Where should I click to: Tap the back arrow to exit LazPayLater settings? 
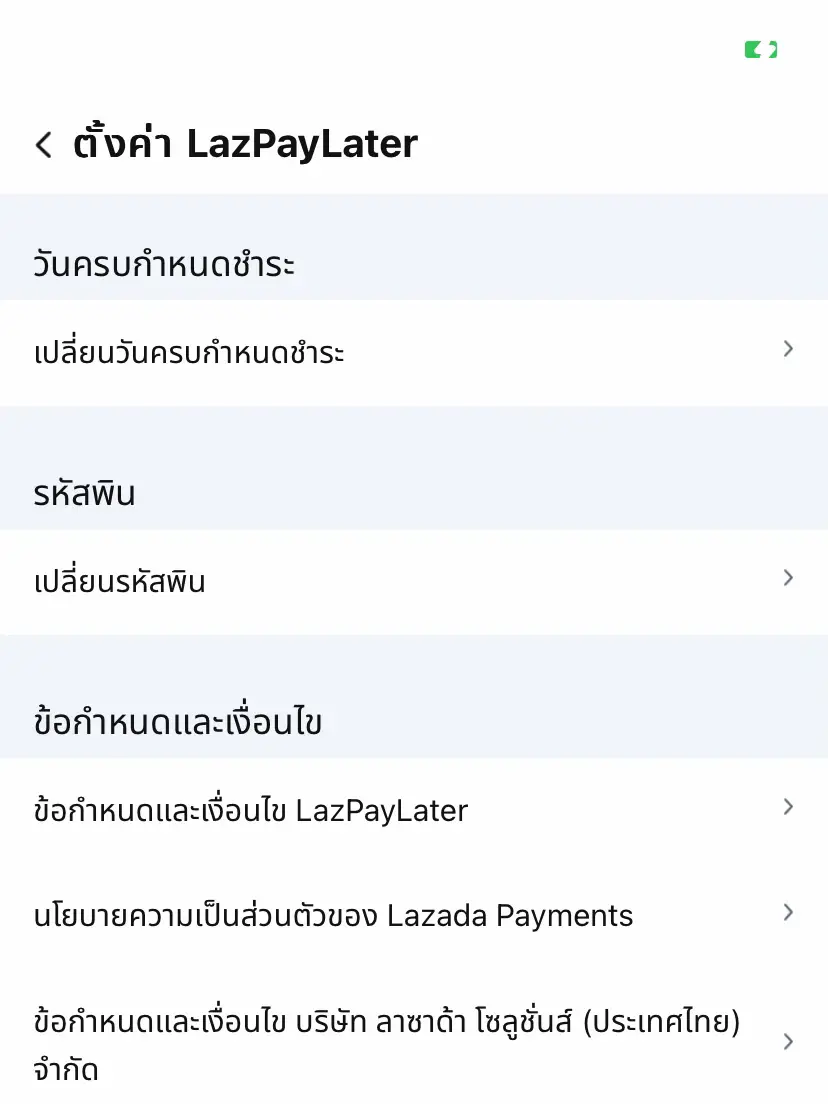pos(43,145)
